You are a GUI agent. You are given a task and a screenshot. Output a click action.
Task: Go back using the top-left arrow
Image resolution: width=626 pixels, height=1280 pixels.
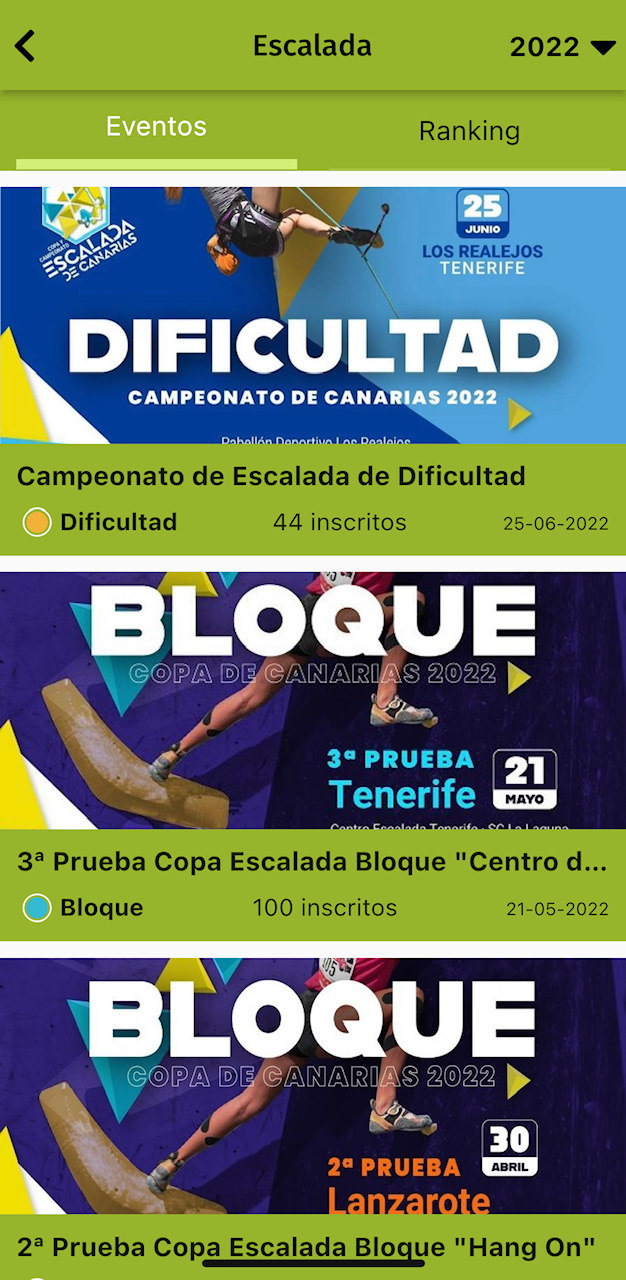(26, 46)
